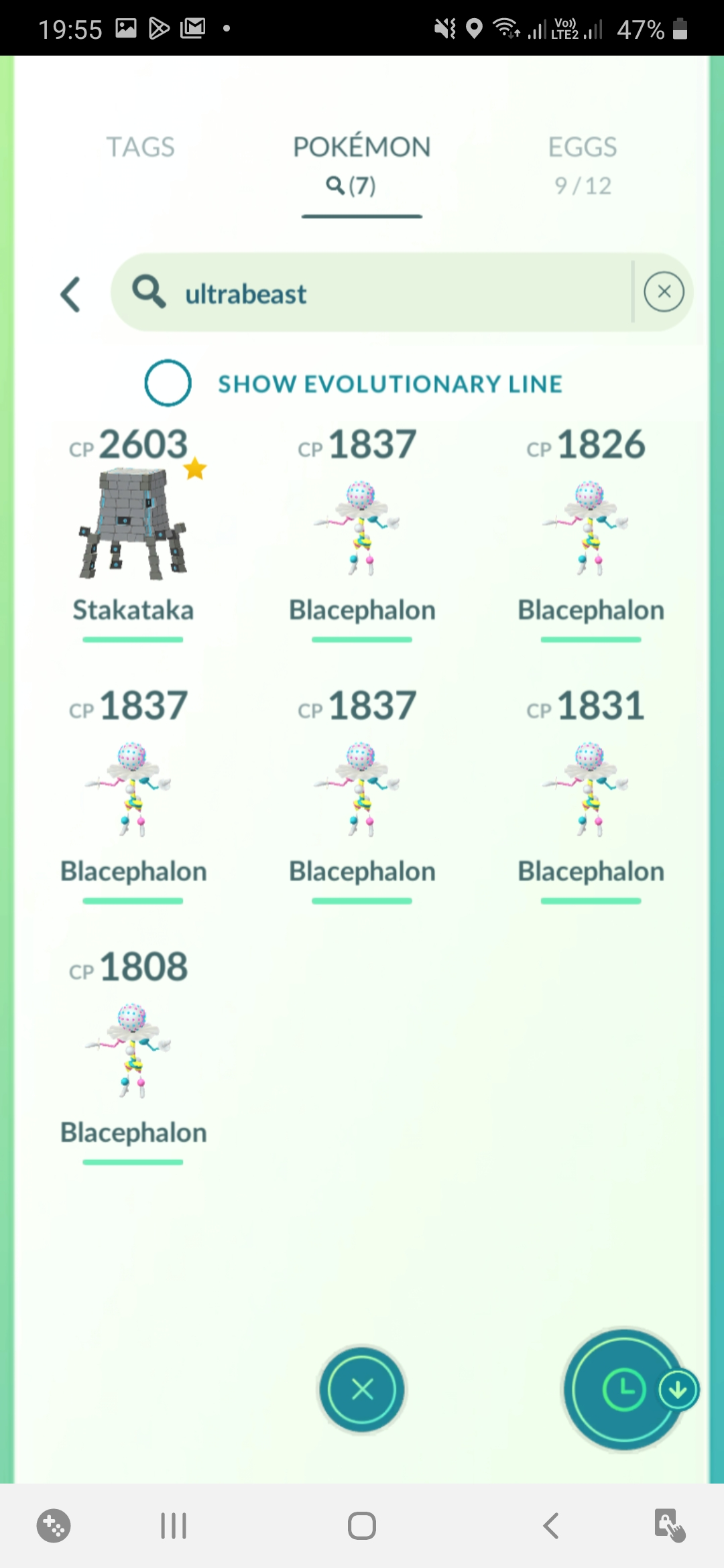724x1568 pixels.
Task: Enable Show Evolutionary Line option
Action: pos(168,383)
